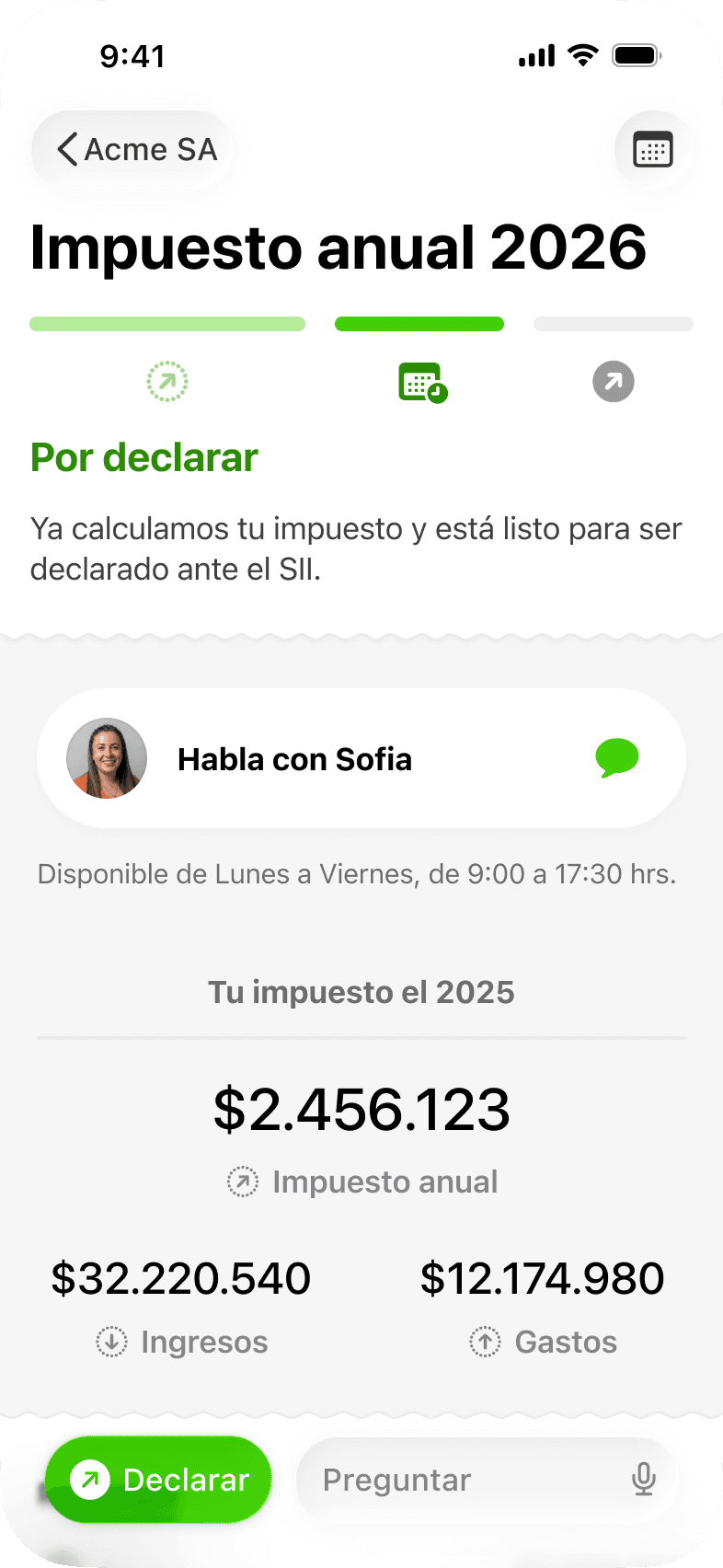Open the calendar icon

pos(653,149)
